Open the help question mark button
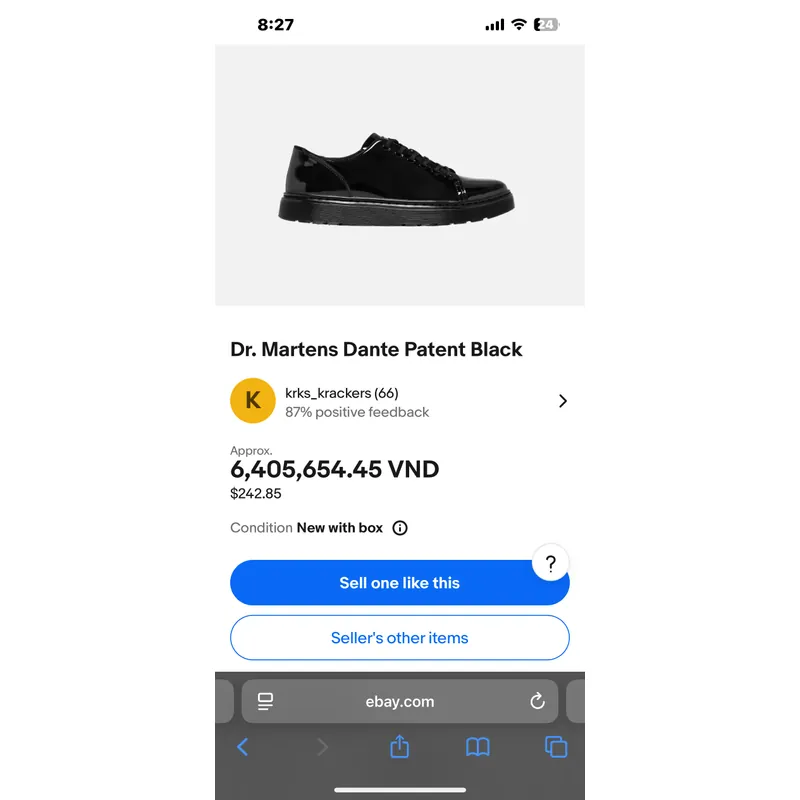Image resolution: width=800 pixels, height=800 pixels. (x=550, y=563)
